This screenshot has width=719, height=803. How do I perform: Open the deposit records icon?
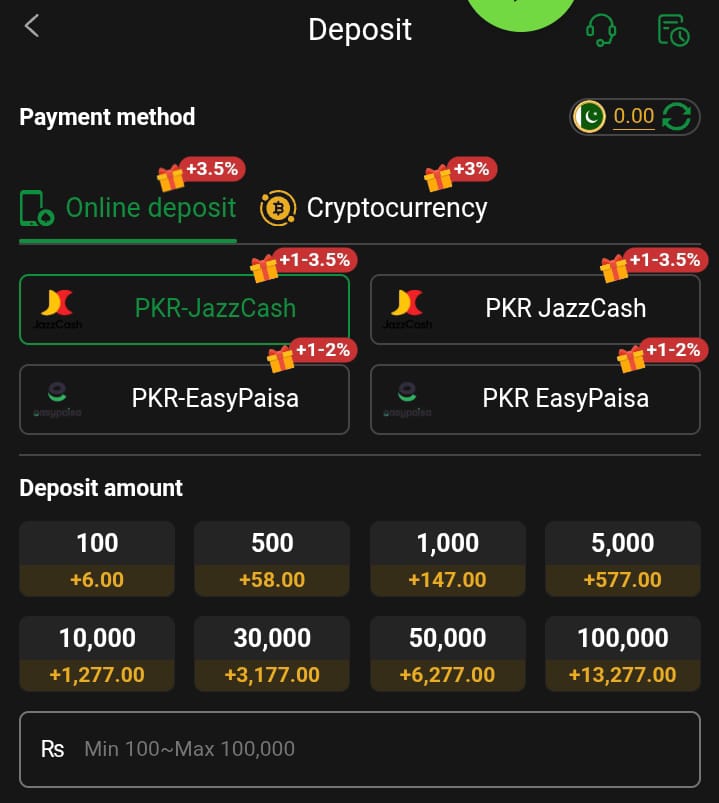[673, 30]
